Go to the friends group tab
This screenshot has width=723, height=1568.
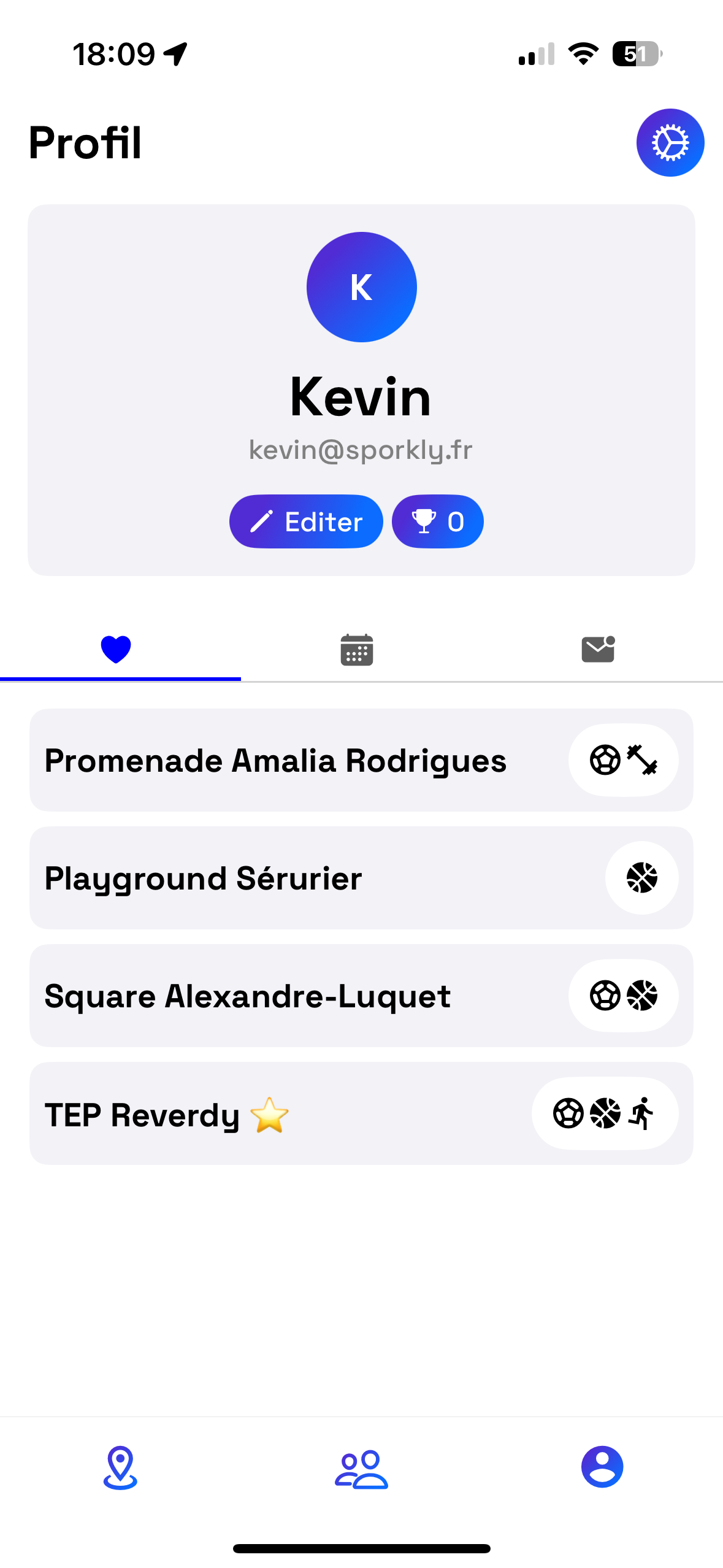pyautogui.click(x=361, y=1469)
